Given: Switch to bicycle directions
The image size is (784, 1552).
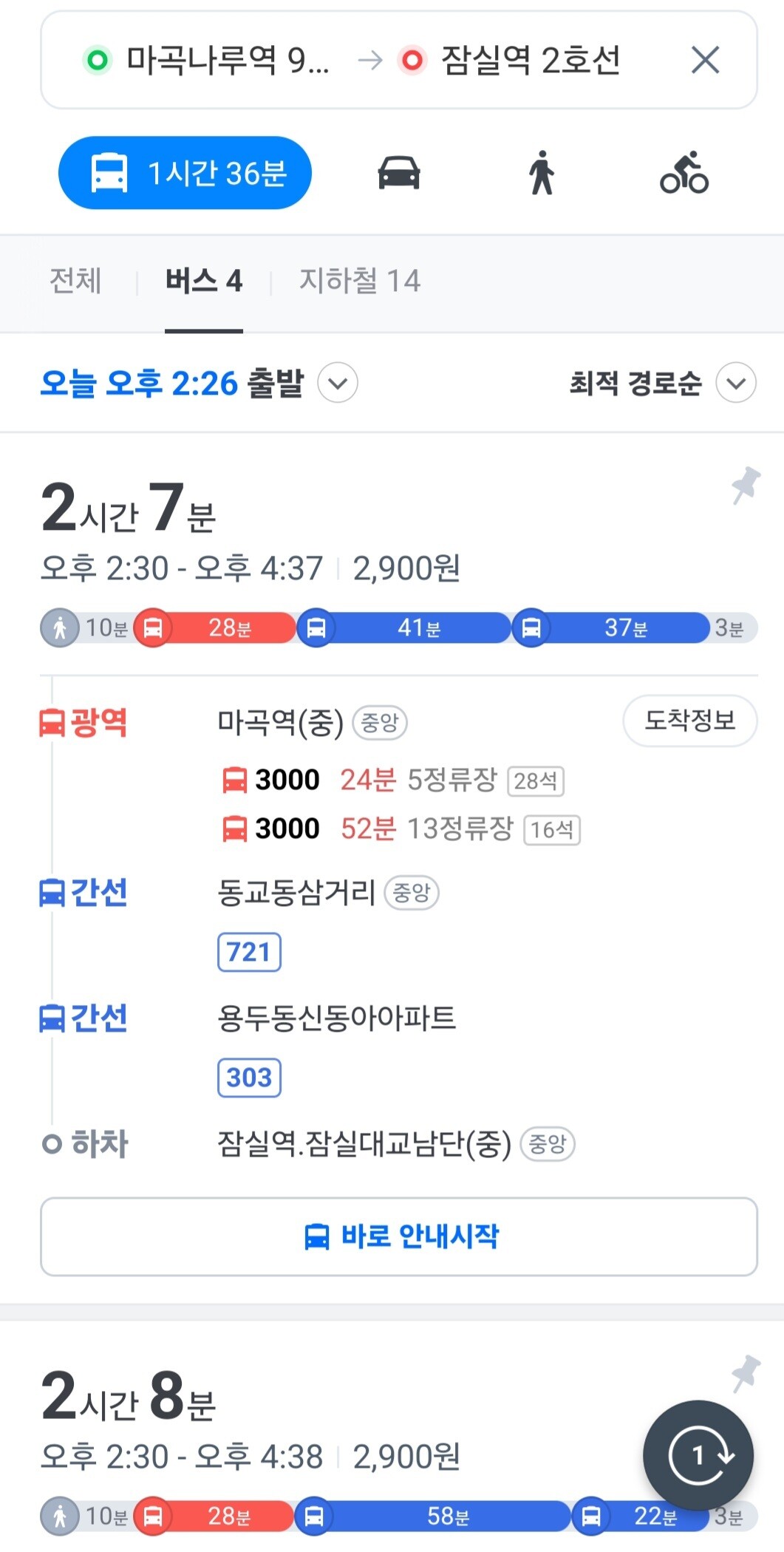Looking at the screenshot, I should pos(684,173).
